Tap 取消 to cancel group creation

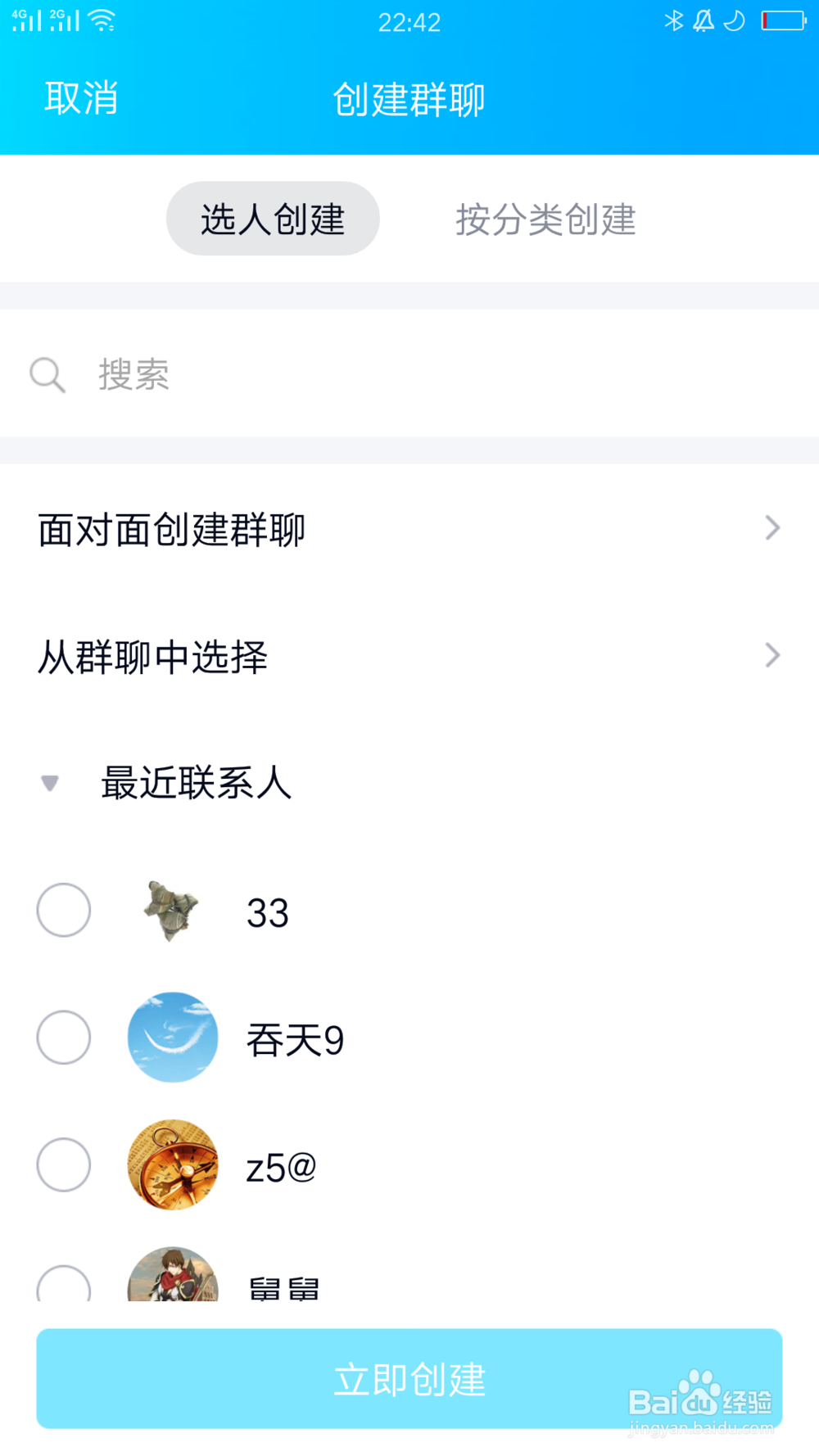pyautogui.click(x=81, y=97)
